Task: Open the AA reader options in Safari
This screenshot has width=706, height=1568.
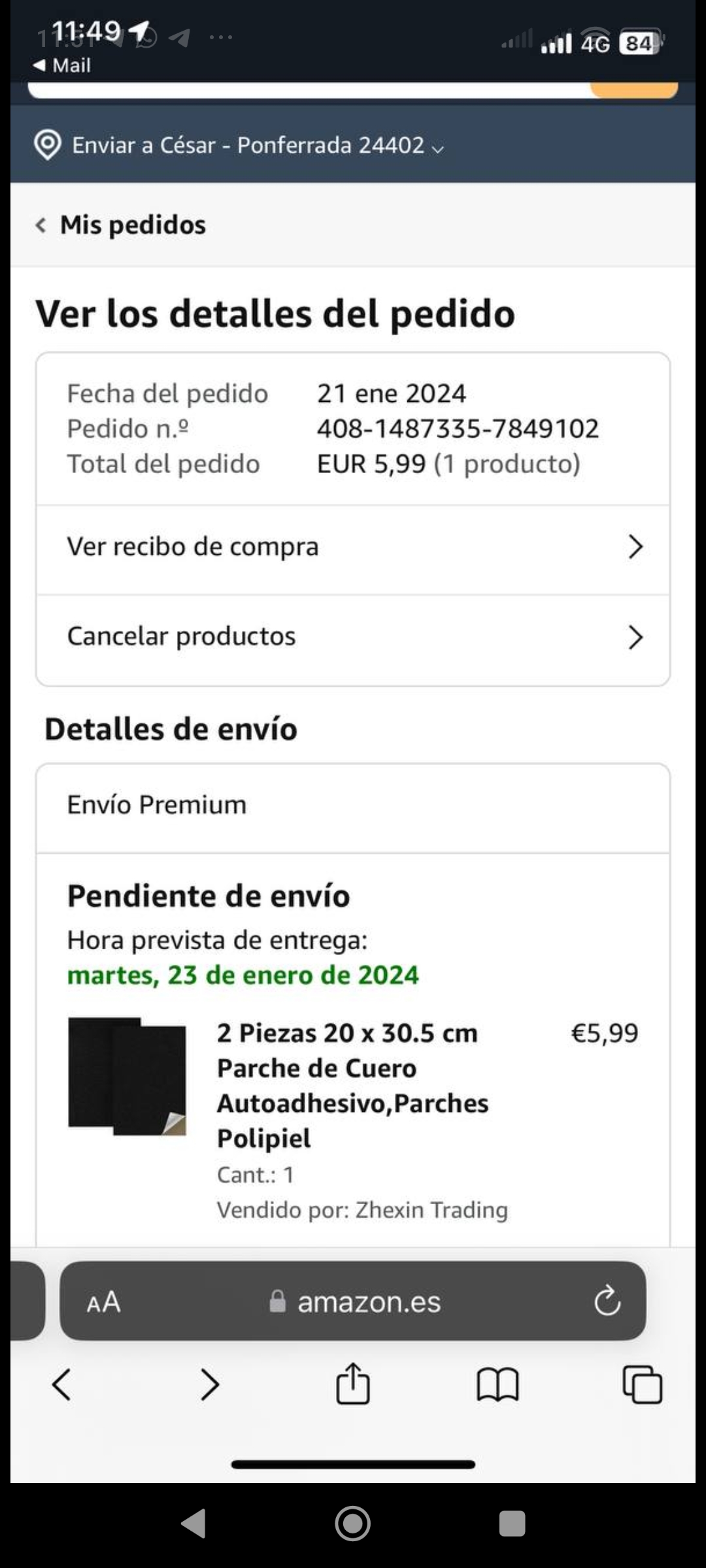Action: [x=104, y=1302]
